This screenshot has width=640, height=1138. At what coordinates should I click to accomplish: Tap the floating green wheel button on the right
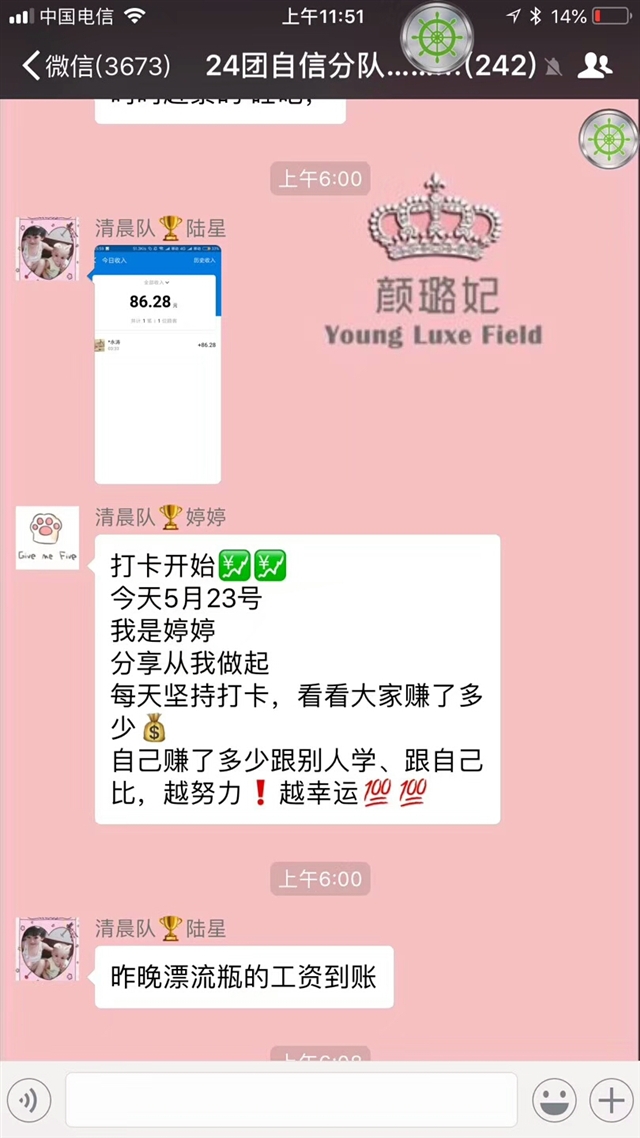tap(608, 139)
